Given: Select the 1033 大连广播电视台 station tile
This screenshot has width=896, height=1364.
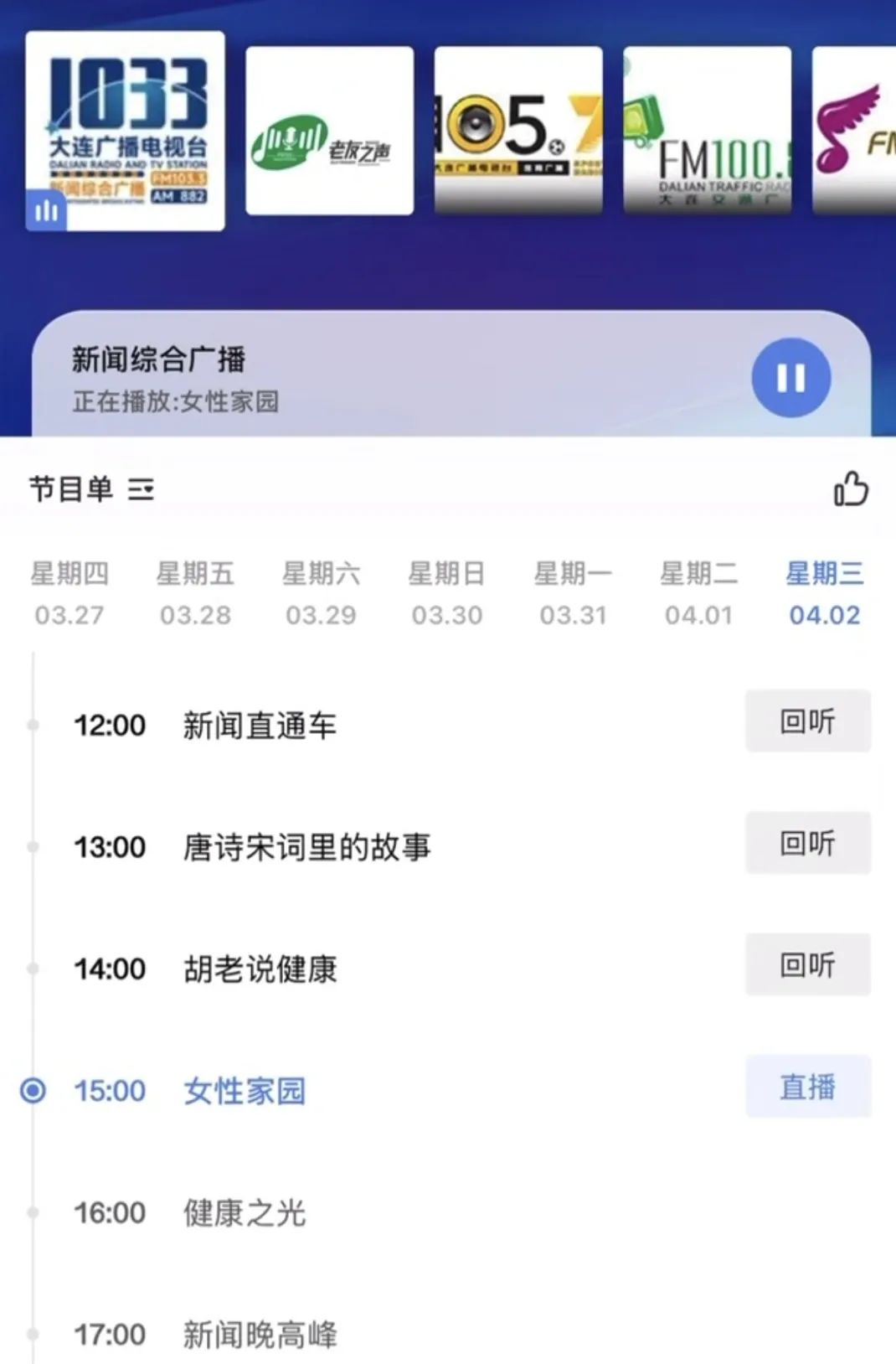Looking at the screenshot, I should tap(126, 132).
